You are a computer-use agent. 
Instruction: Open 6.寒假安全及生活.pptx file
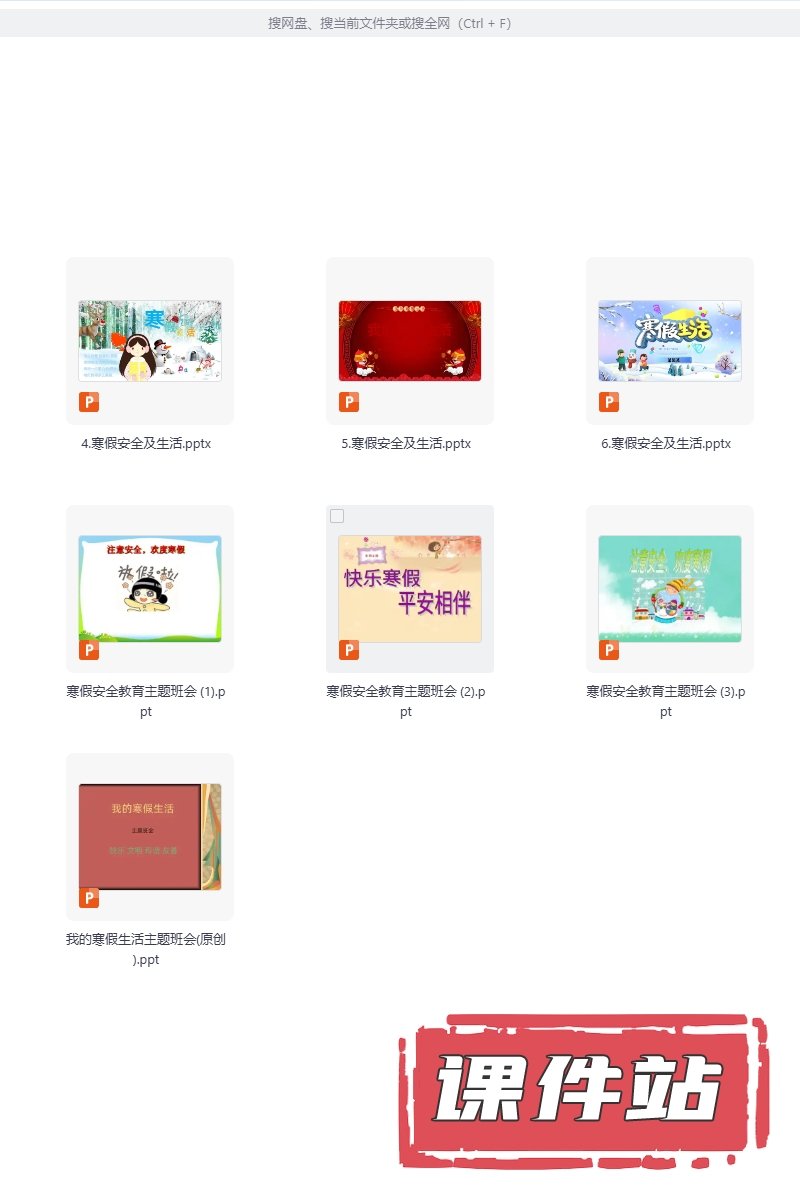670,341
